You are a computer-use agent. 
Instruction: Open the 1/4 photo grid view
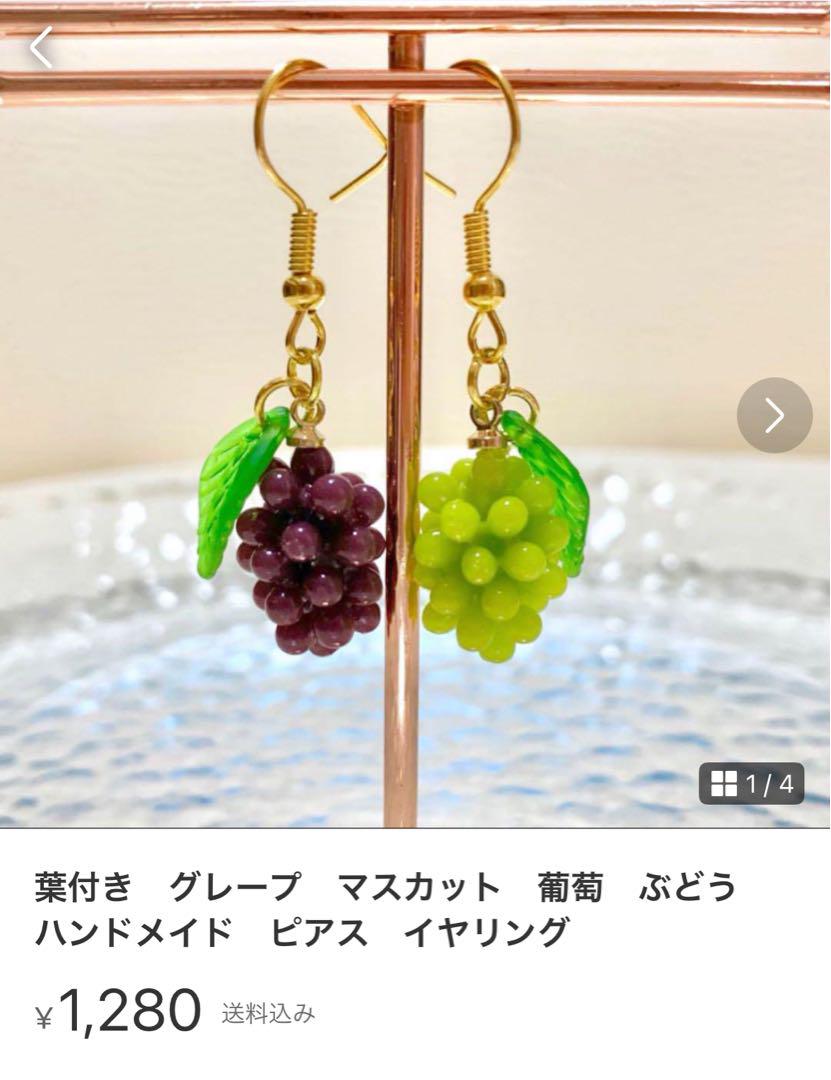(751, 784)
